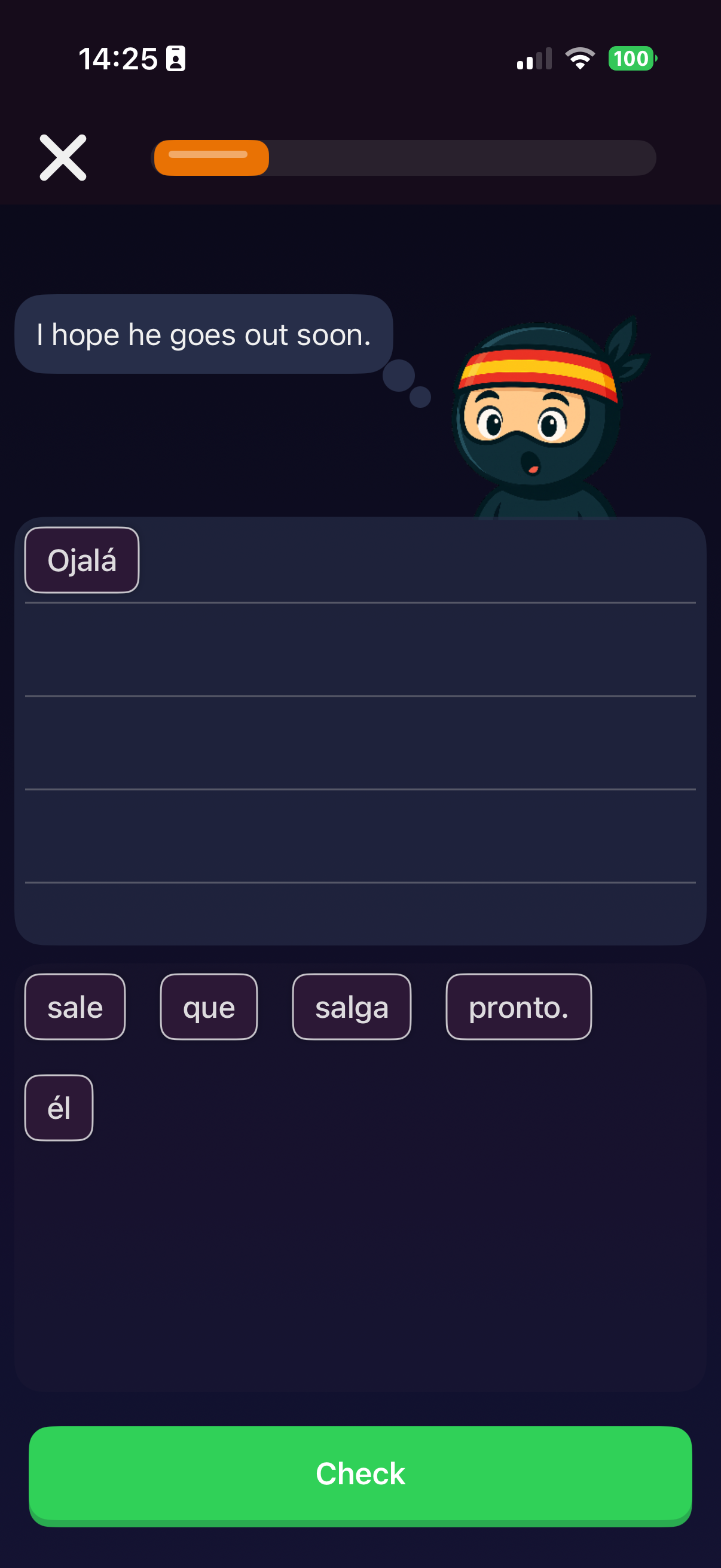Select the word tile 'sale'
Screen dimensions: 721x1568
(74, 1006)
